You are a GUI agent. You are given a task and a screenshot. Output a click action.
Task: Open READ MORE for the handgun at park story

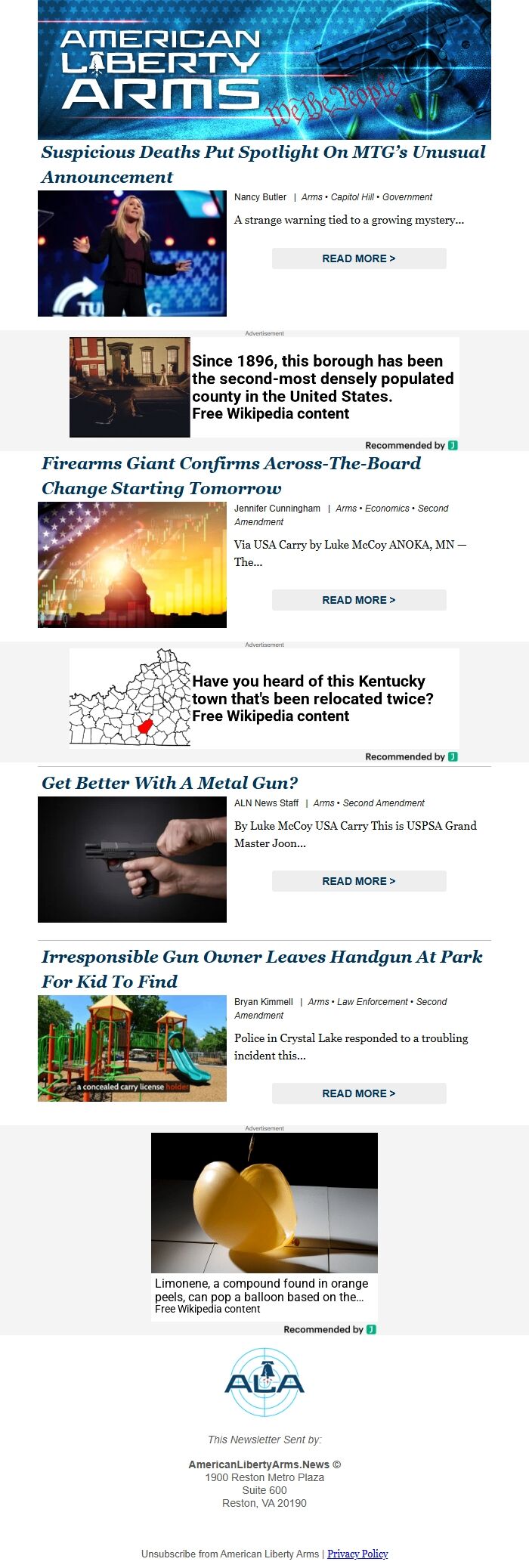359,1093
